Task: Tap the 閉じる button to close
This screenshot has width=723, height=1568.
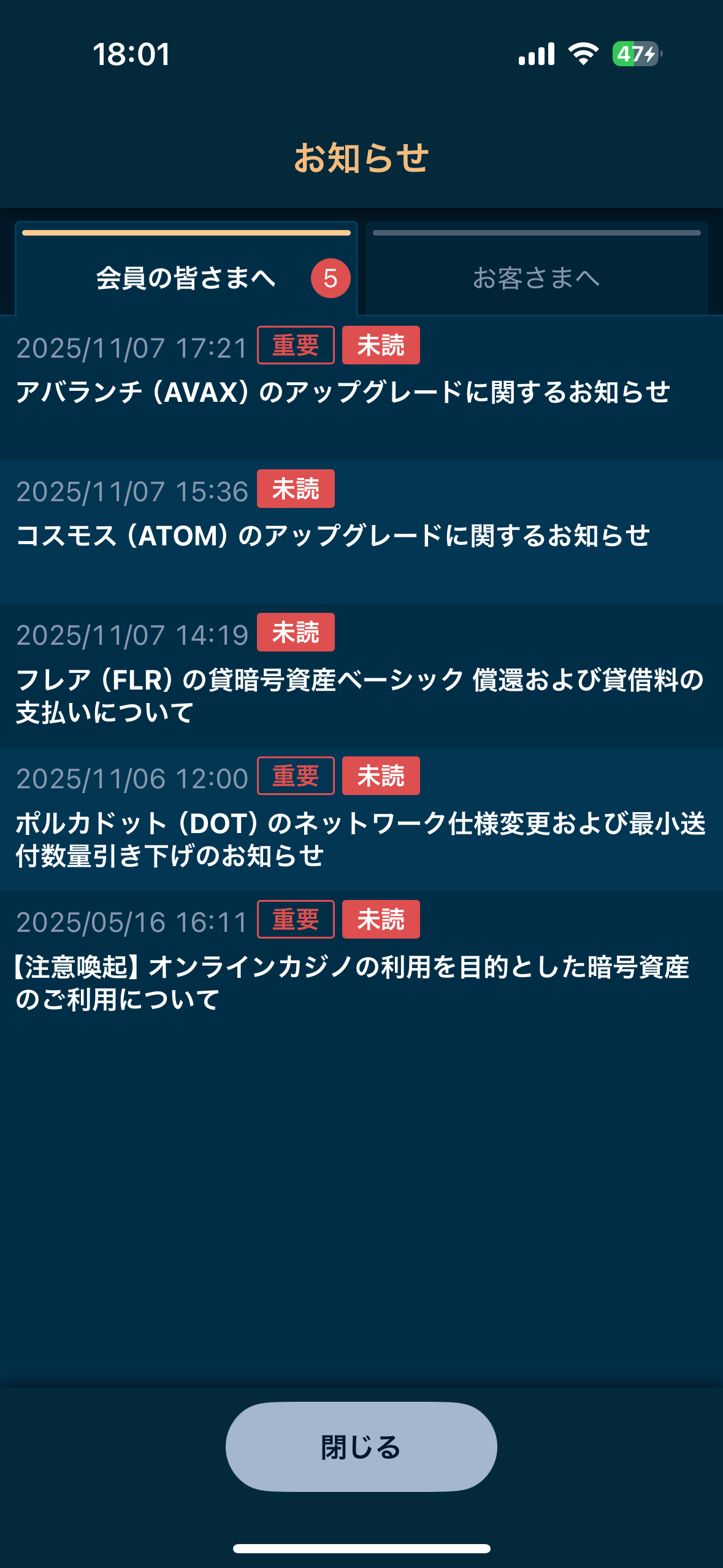Action: tap(361, 1447)
